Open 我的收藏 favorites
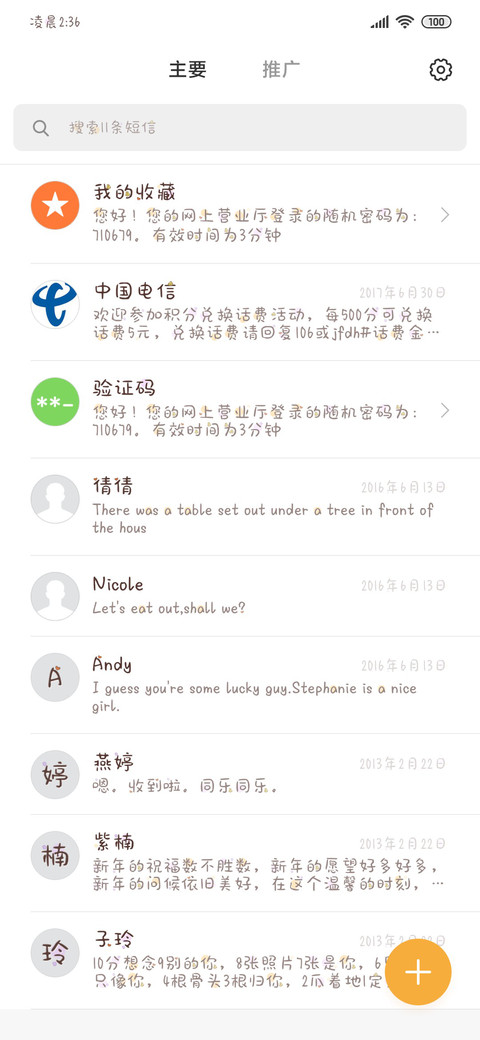The height and width of the screenshot is (1040, 480). [240, 214]
